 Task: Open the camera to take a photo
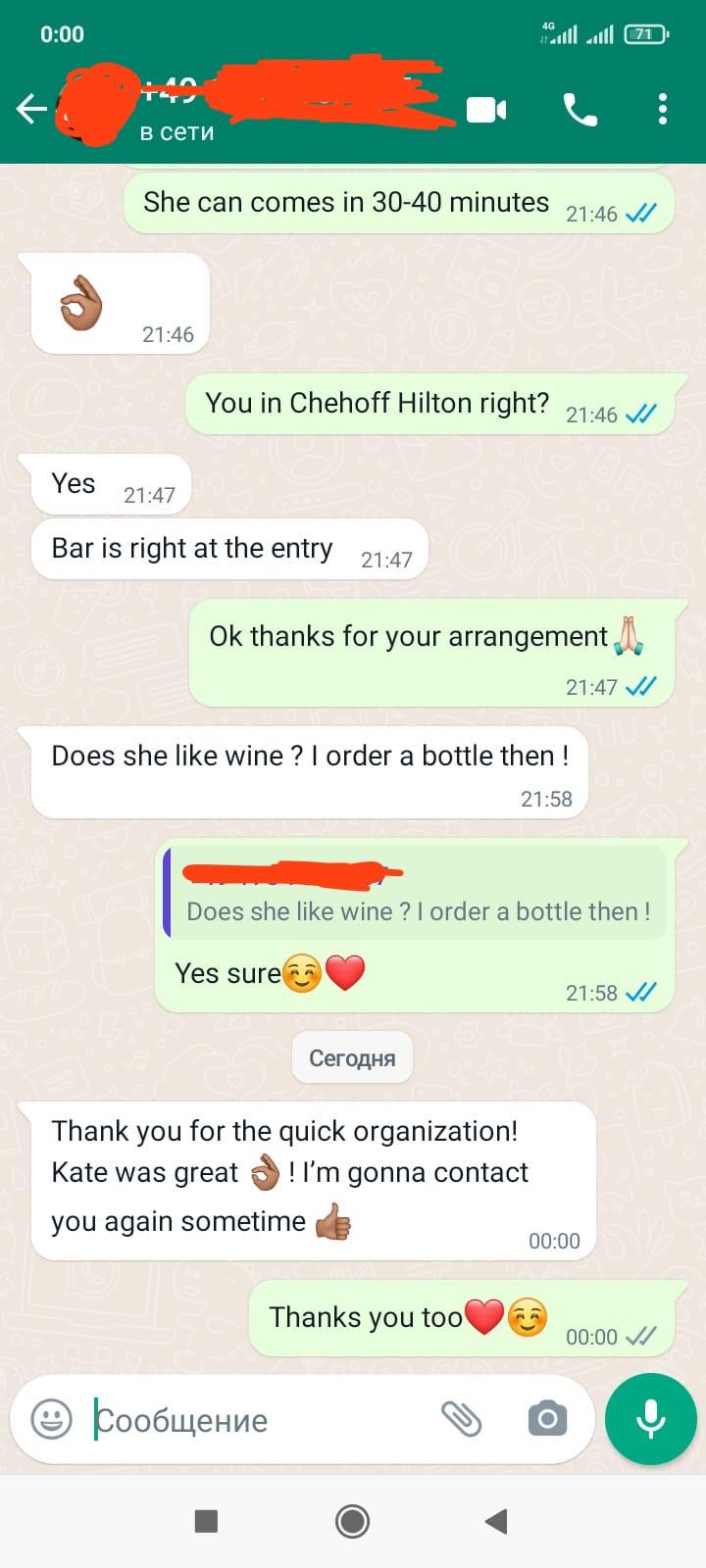tap(547, 1418)
